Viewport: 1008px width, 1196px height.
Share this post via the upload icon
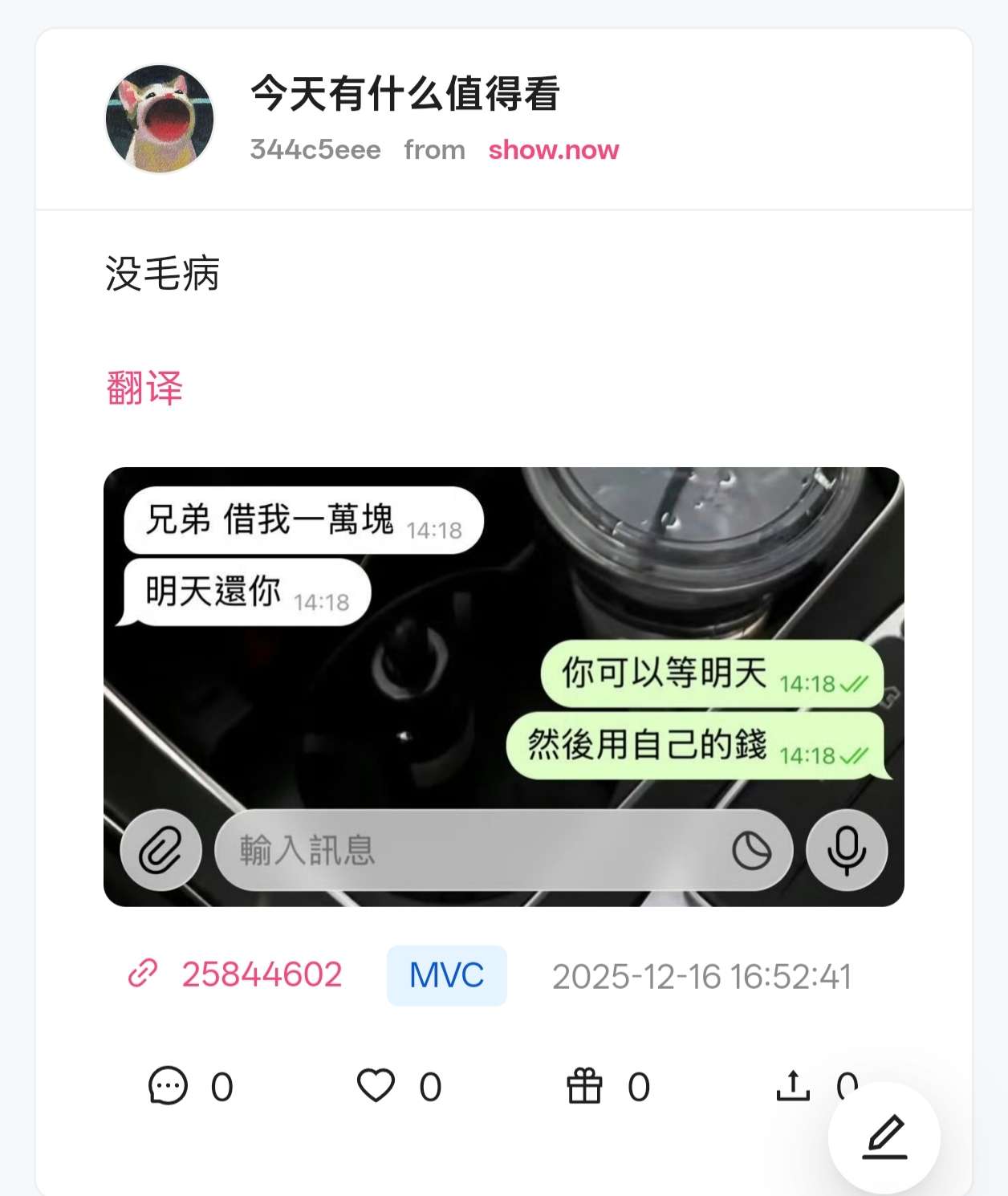click(x=793, y=1086)
